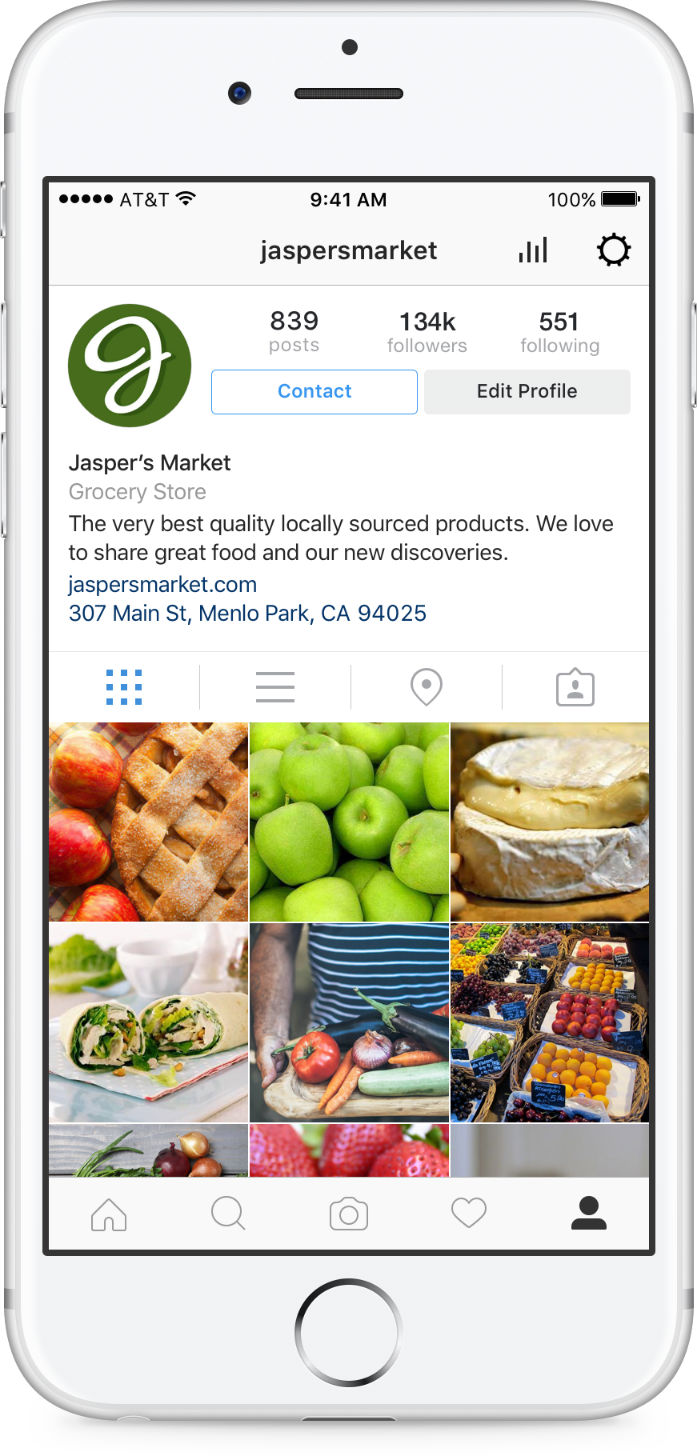Open the apple pie photo
The width and height of the screenshot is (697, 1456).
[148, 821]
